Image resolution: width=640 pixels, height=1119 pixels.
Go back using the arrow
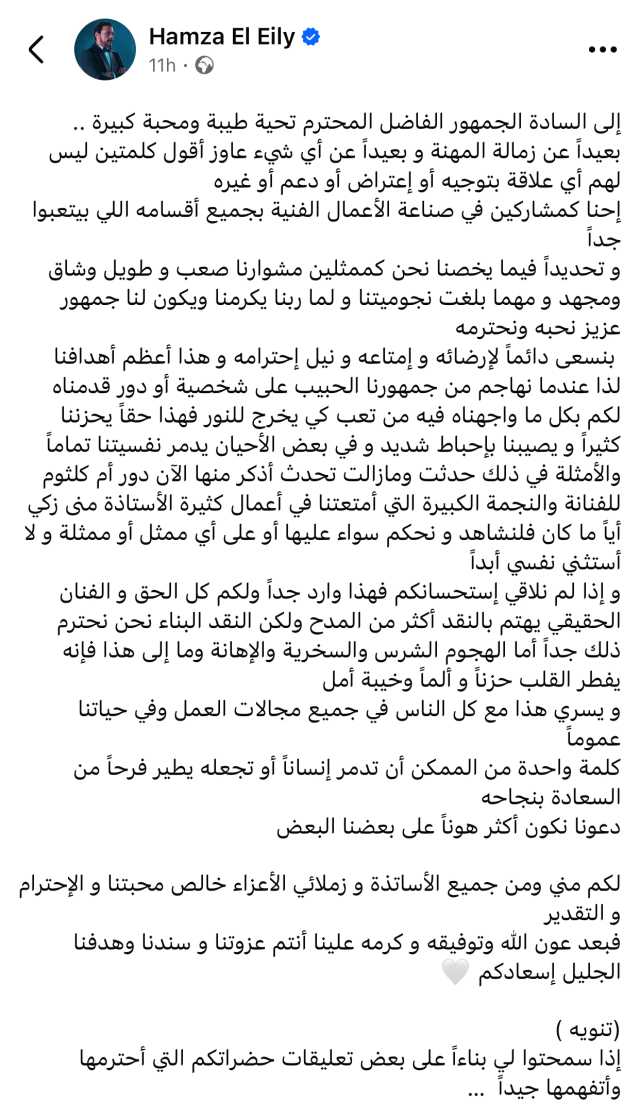click(x=37, y=49)
